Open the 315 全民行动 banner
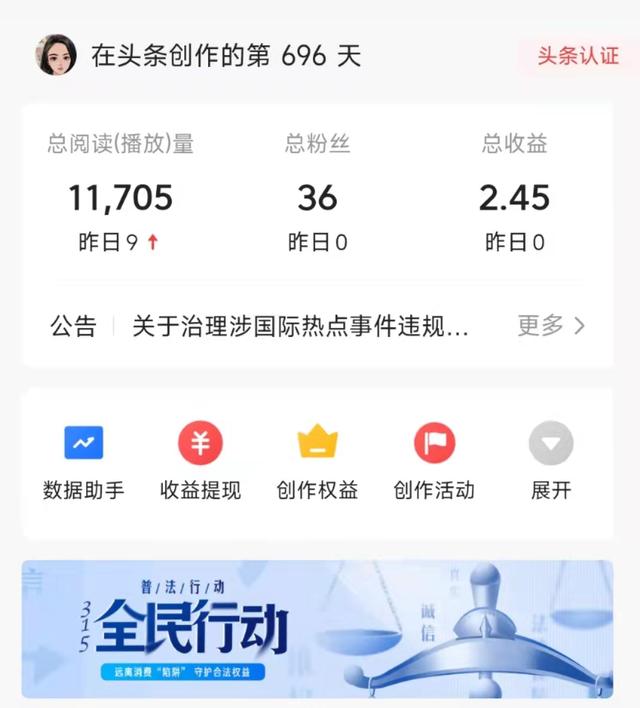 coord(317,628)
